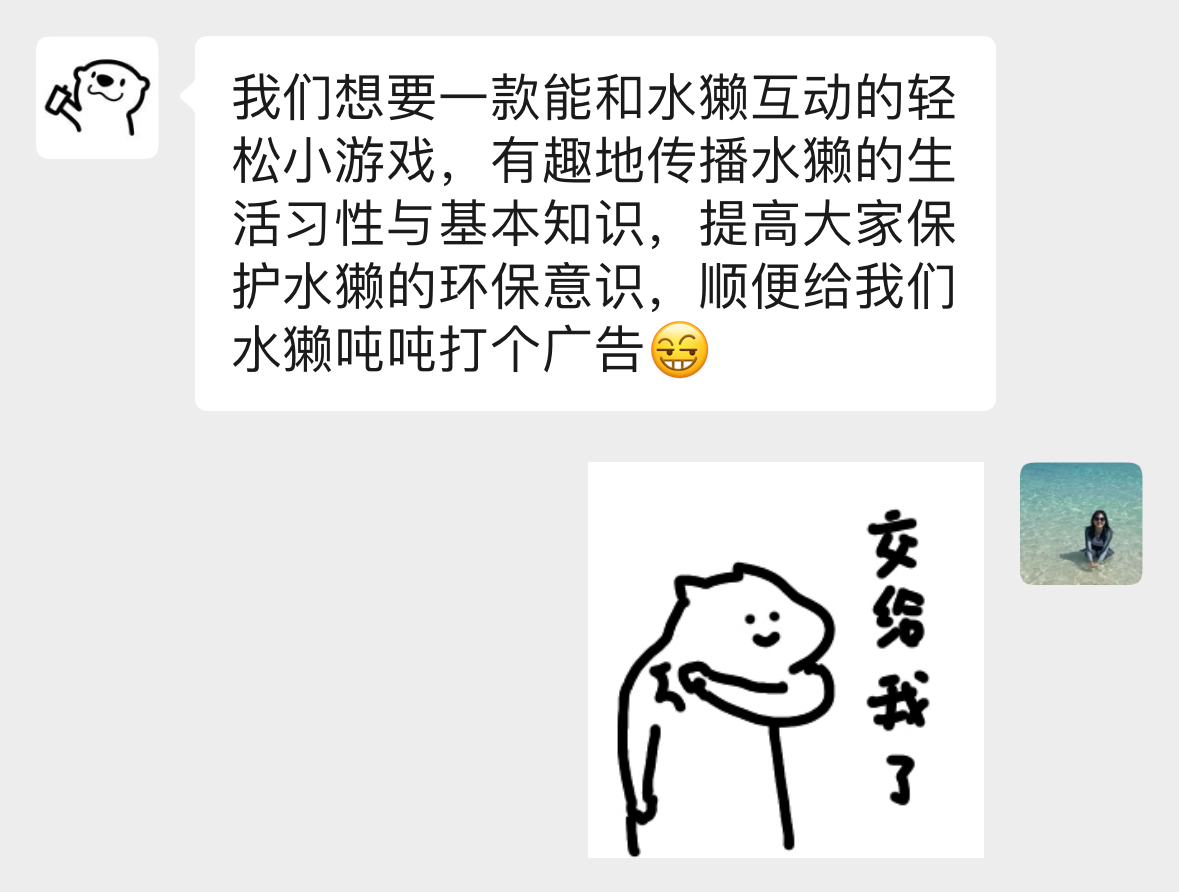This screenshot has height=892, width=1179.
Task: Open the otter avatar's profile
Action: click(x=97, y=98)
